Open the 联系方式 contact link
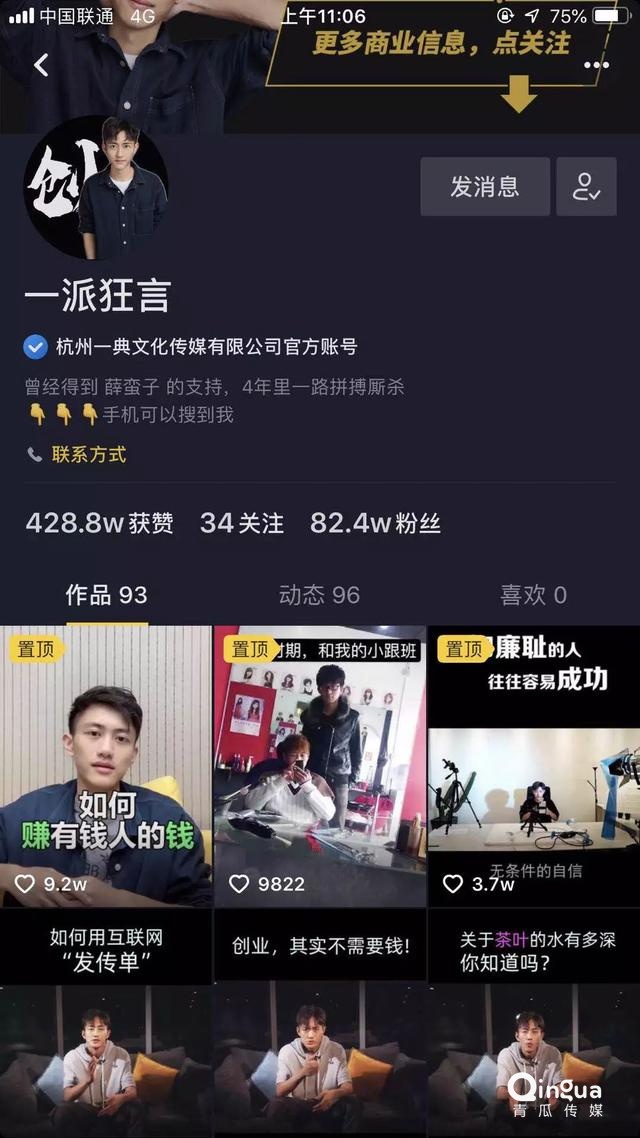The image size is (640, 1138). (88, 454)
